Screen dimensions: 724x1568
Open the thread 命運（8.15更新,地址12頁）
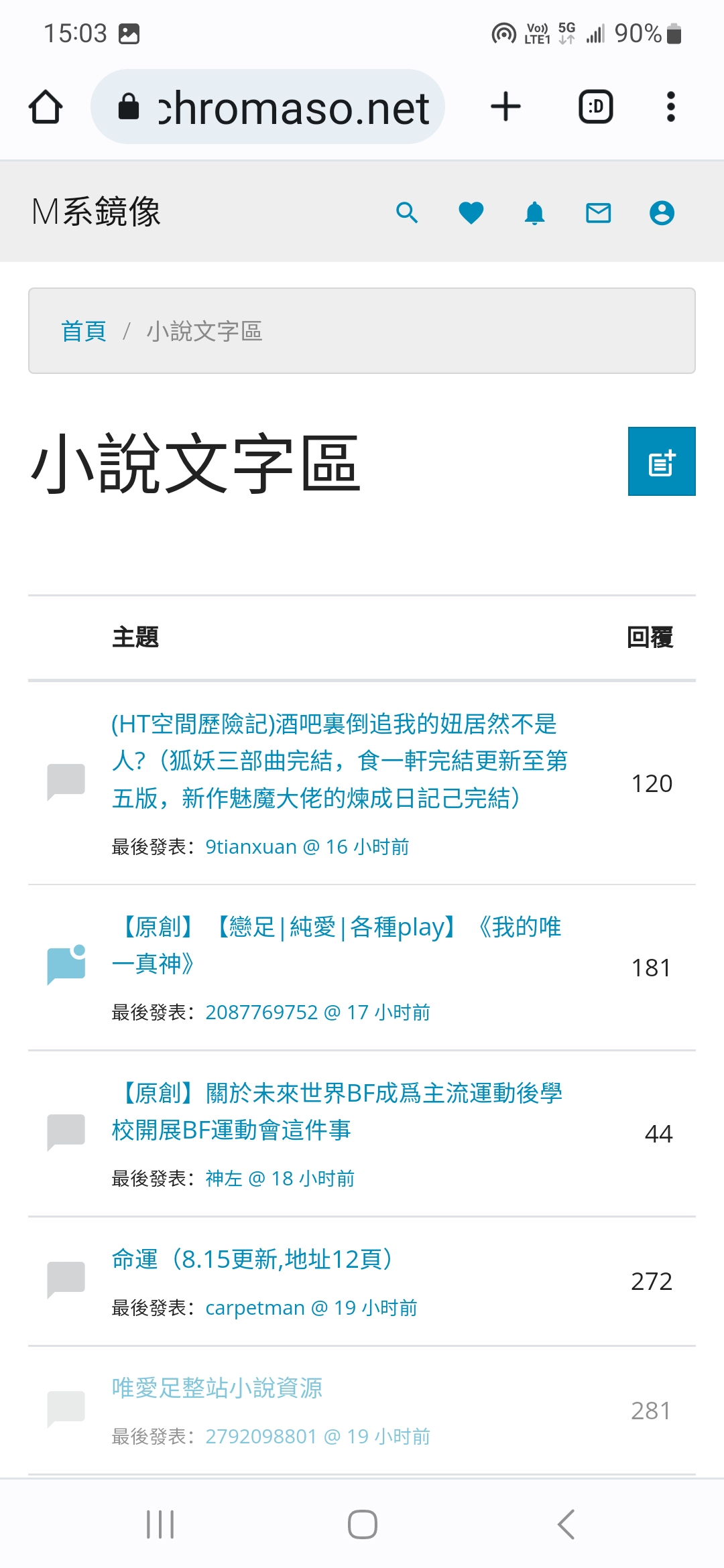252,1259
